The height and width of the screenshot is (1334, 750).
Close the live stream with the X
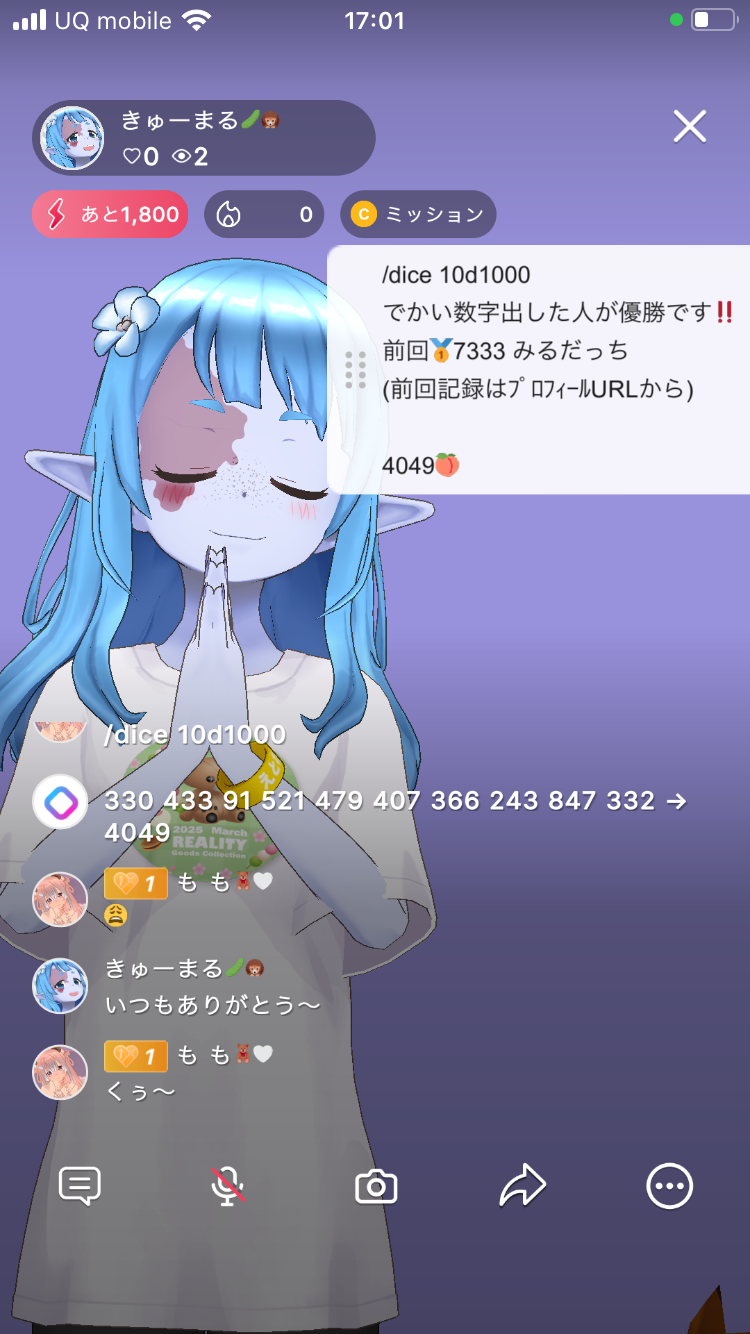(690, 127)
